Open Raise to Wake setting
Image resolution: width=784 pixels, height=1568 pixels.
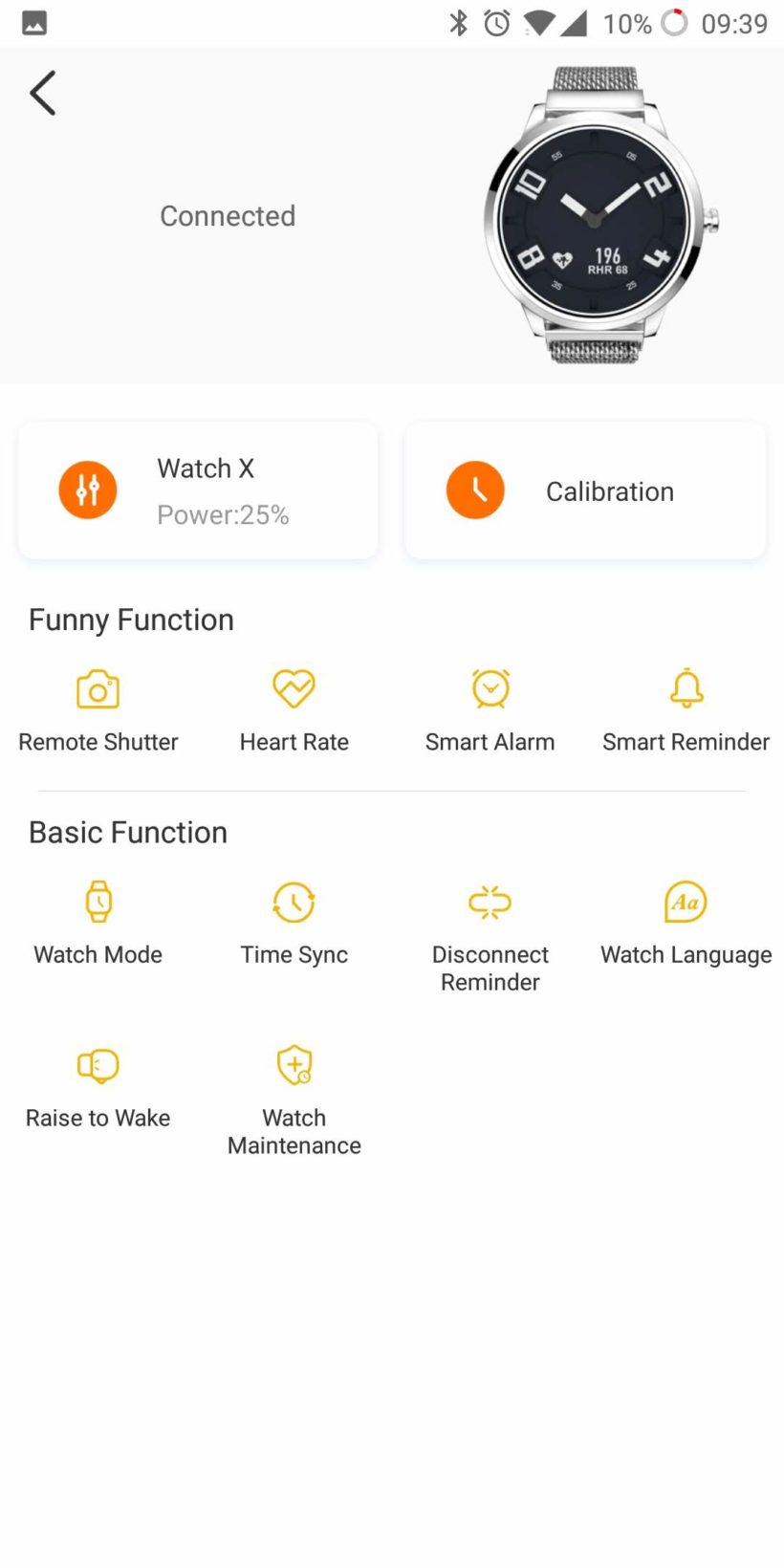[x=98, y=1086]
